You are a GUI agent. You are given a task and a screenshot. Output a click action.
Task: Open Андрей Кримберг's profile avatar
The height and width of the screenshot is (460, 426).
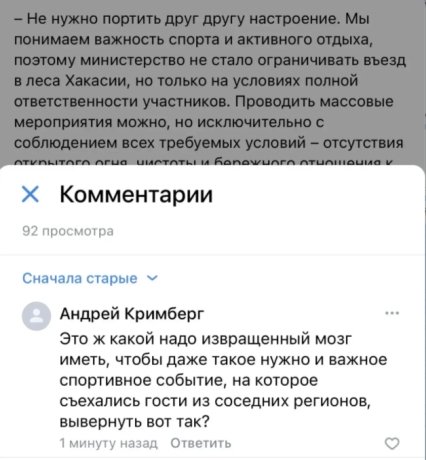[x=36, y=316]
